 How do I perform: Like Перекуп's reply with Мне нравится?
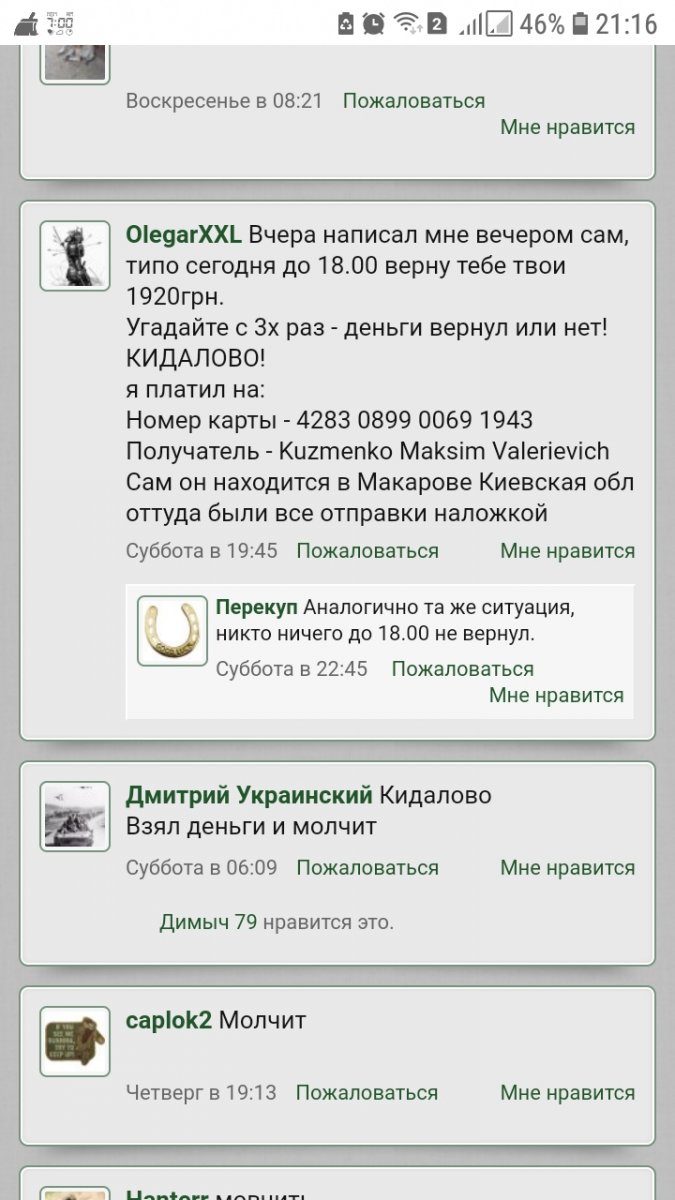[x=556, y=695]
